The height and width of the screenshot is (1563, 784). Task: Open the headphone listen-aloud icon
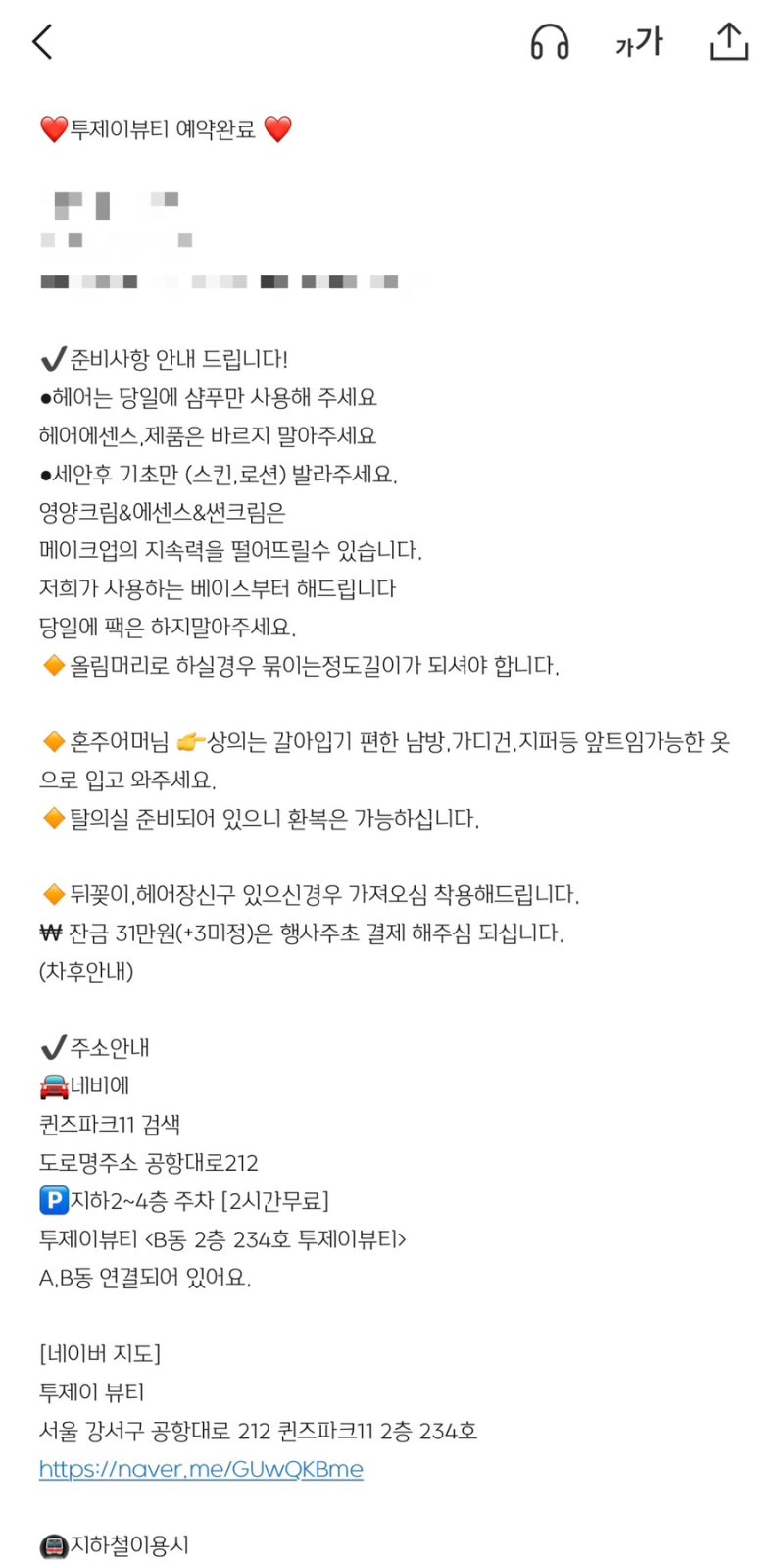tap(551, 42)
